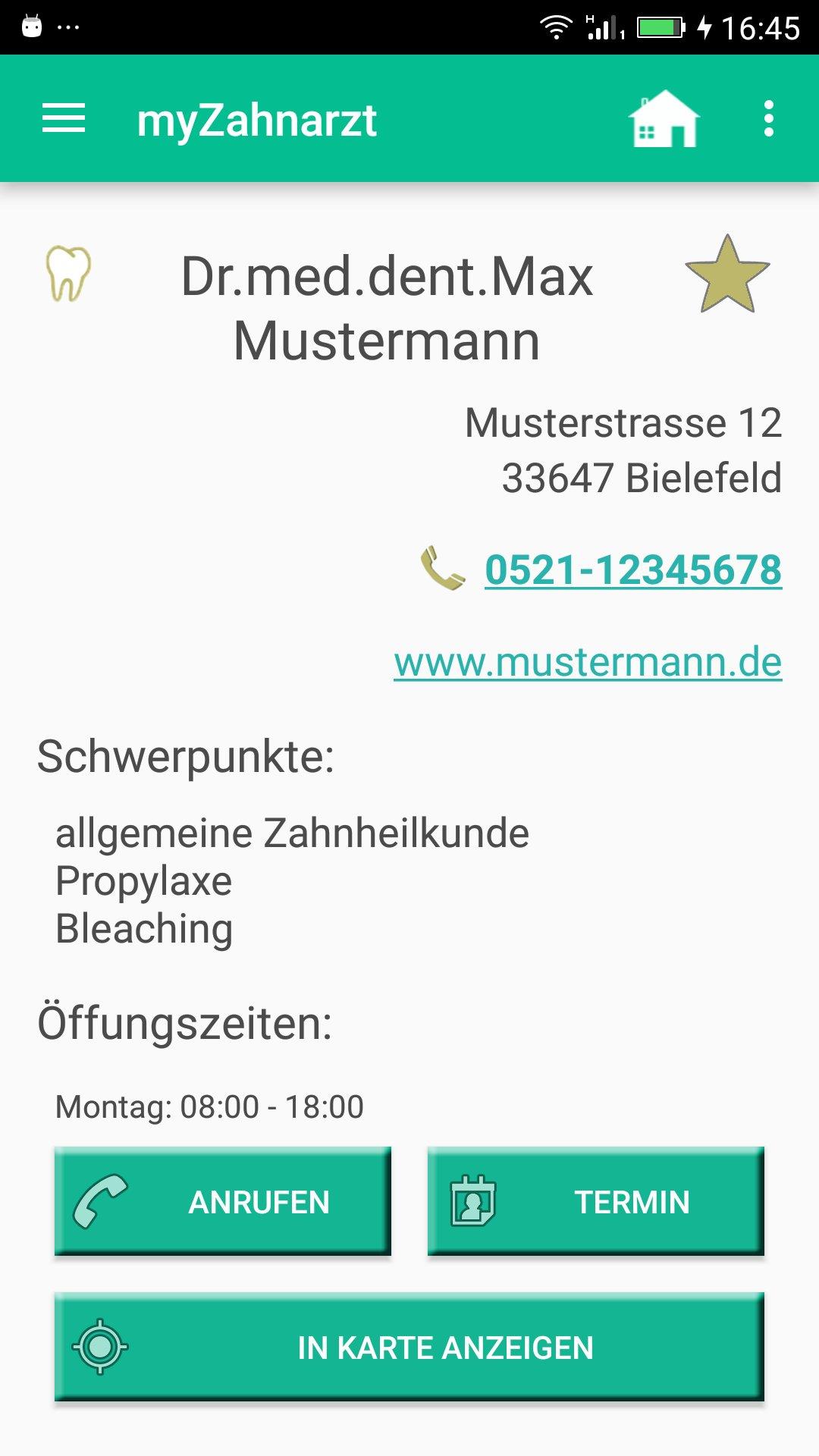Open the hamburger navigation drawer
This screenshot has height=1456, width=819.
click(64, 119)
